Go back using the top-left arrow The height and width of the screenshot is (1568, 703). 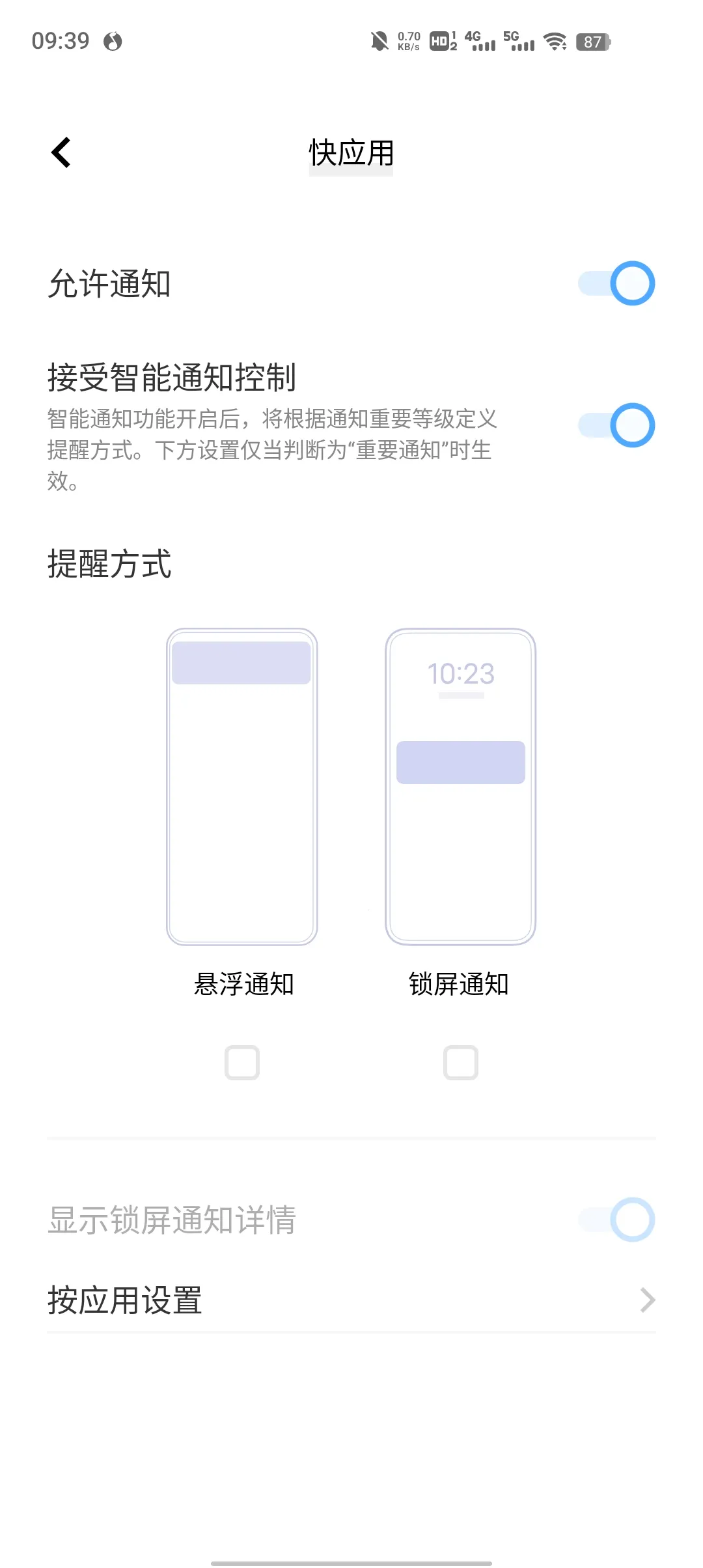[x=61, y=153]
